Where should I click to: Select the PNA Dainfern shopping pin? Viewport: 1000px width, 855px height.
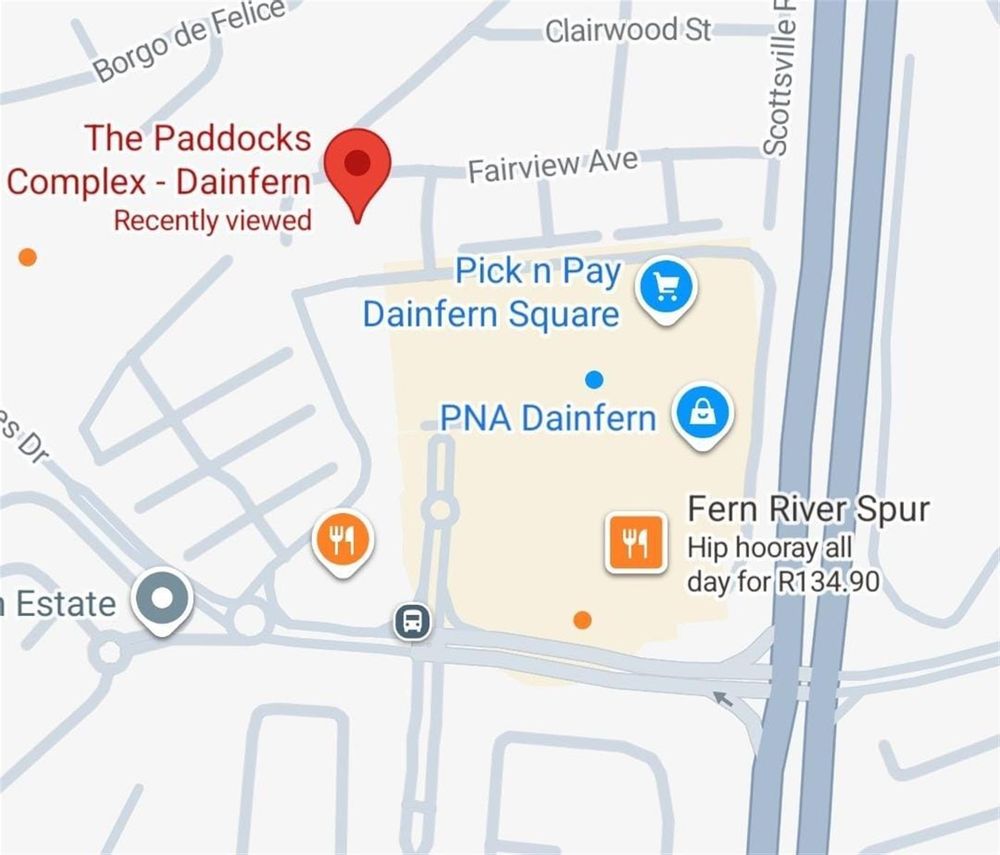(x=704, y=411)
